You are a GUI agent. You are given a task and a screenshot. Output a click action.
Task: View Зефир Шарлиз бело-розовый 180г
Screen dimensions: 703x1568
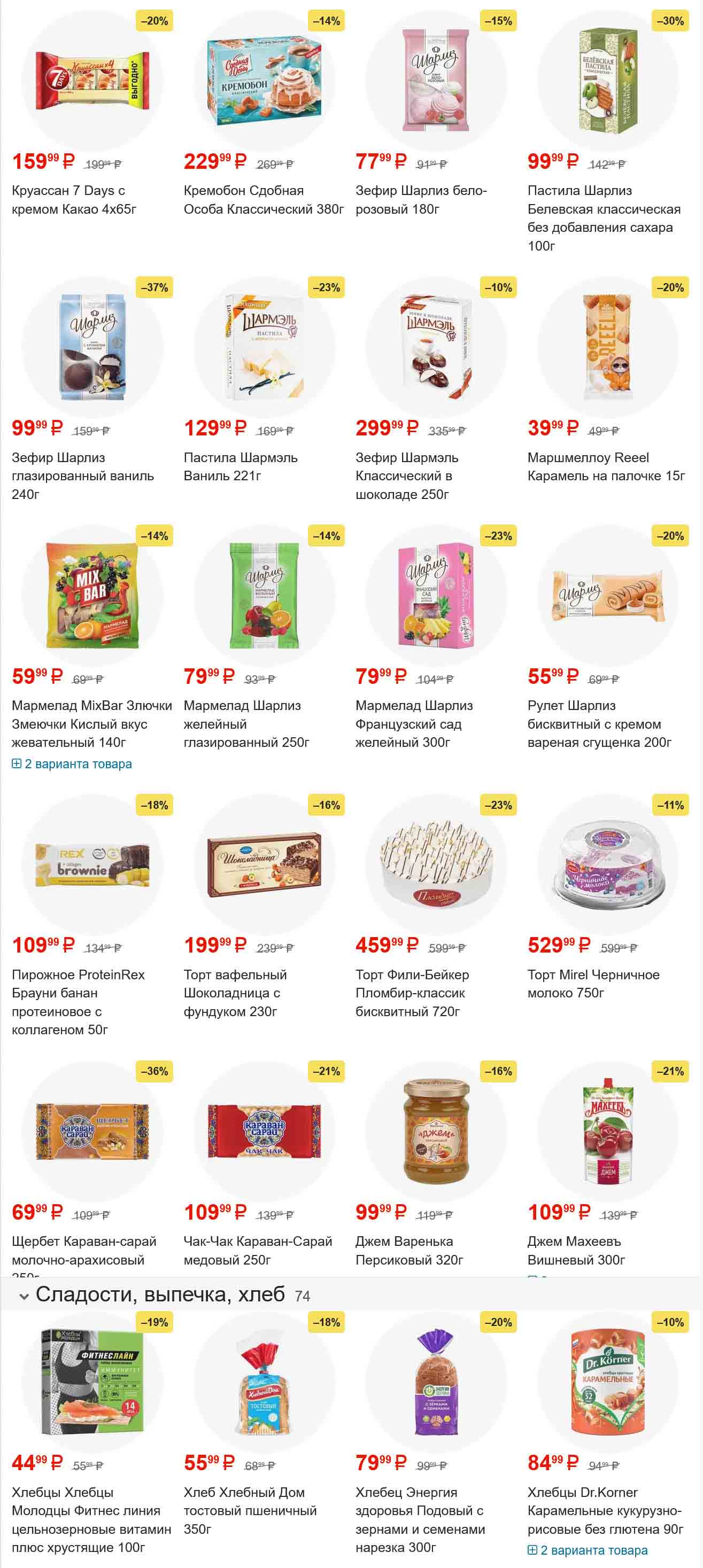coord(436,80)
